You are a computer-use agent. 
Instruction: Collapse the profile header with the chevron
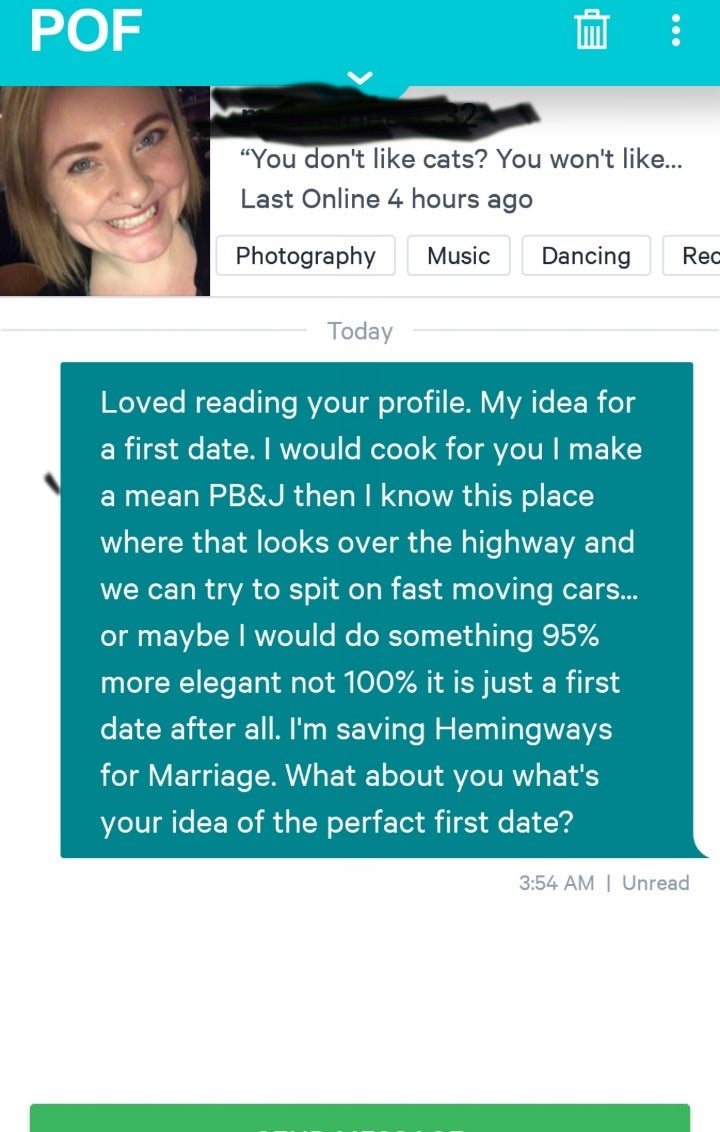coord(360,77)
